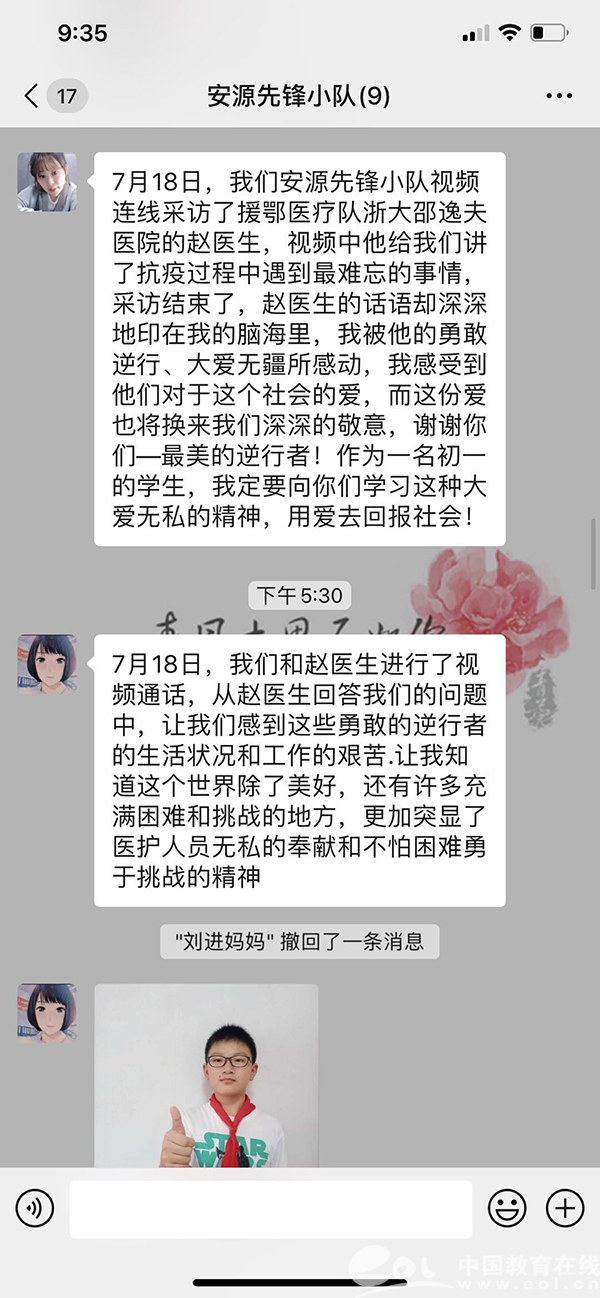600x1298 pixels.
Task: Open the student photo with red scarf
Action: coord(206,1076)
